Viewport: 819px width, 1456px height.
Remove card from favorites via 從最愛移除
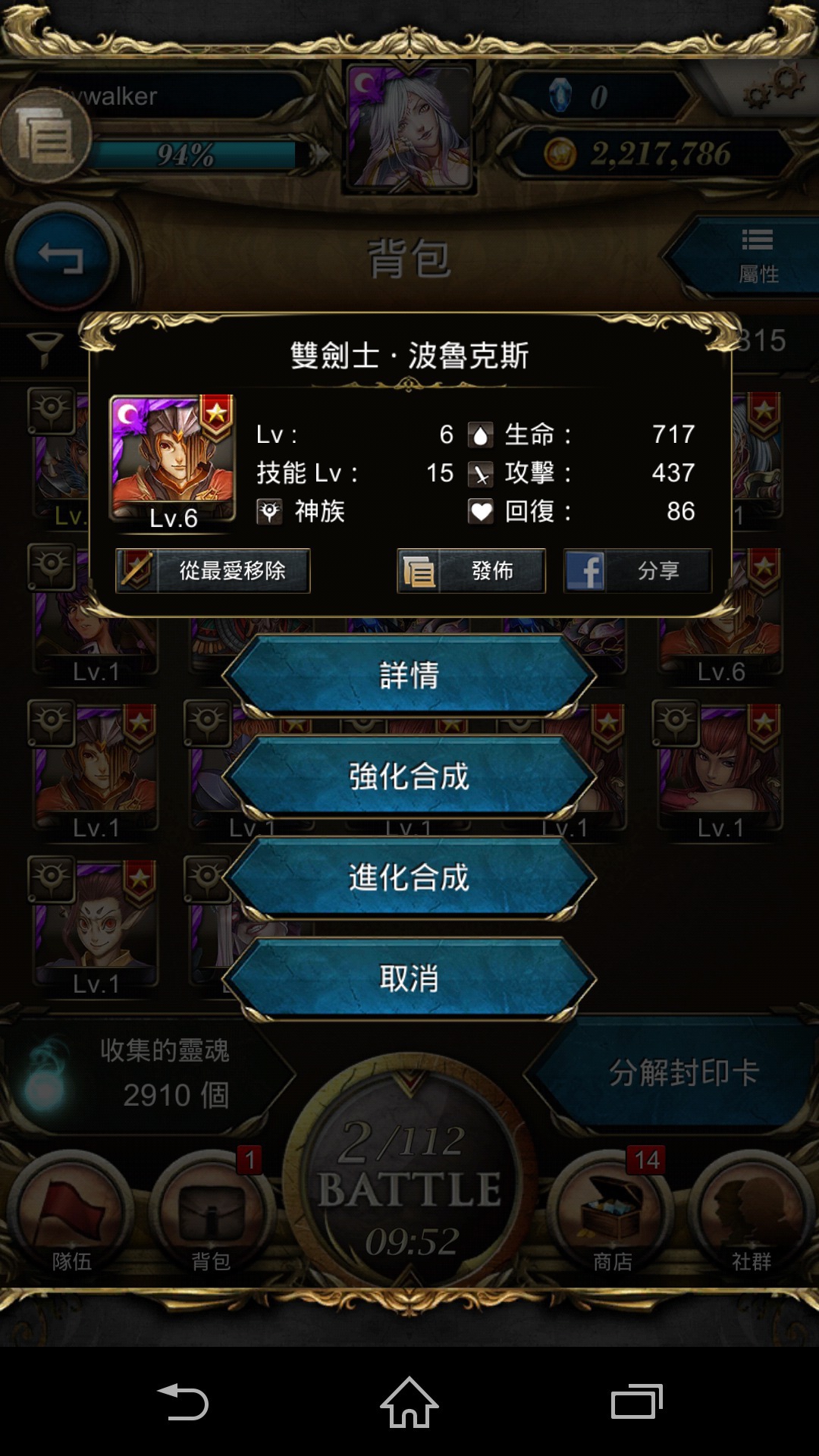pyautogui.click(x=213, y=570)
